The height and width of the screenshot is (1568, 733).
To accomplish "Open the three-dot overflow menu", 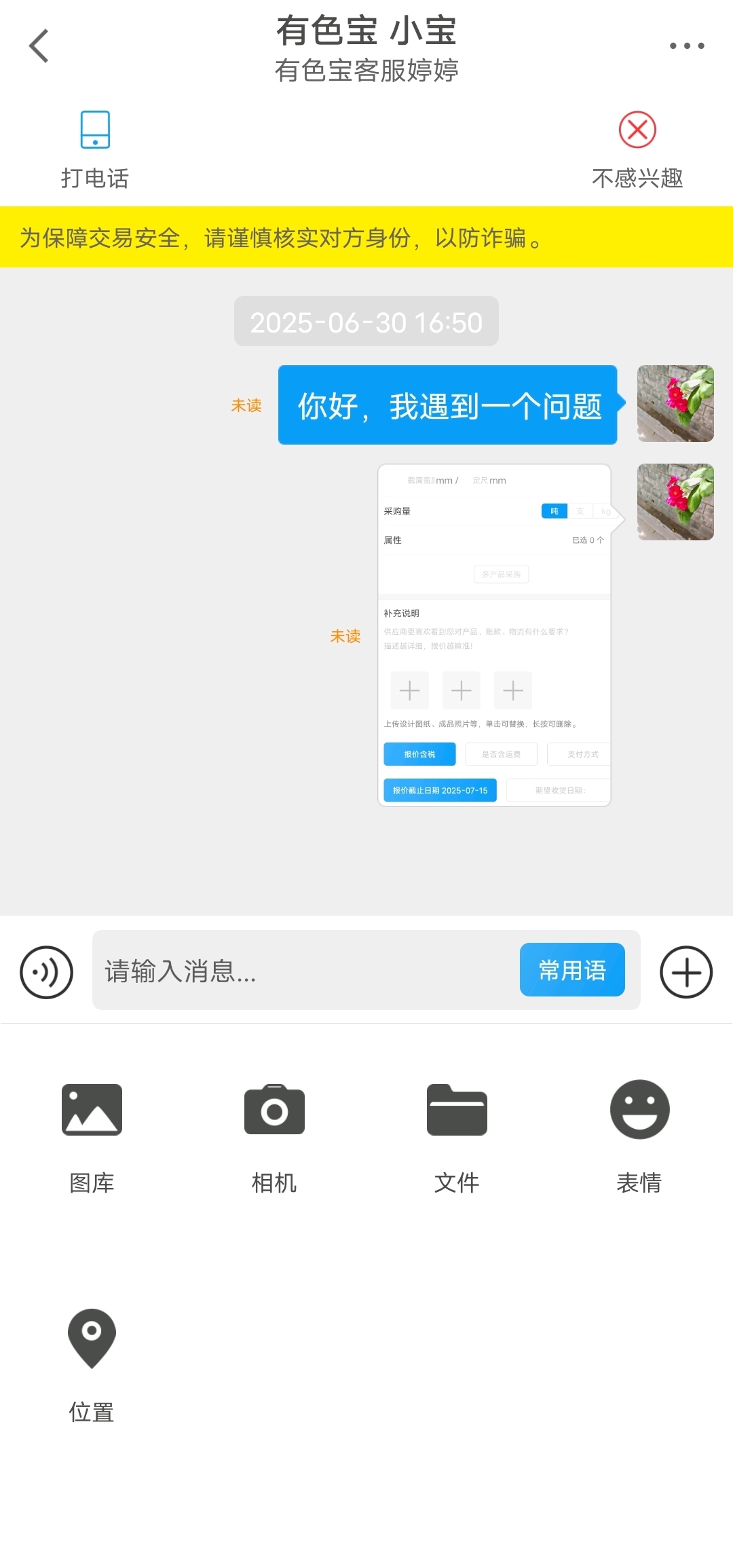I will coord(687,46).
